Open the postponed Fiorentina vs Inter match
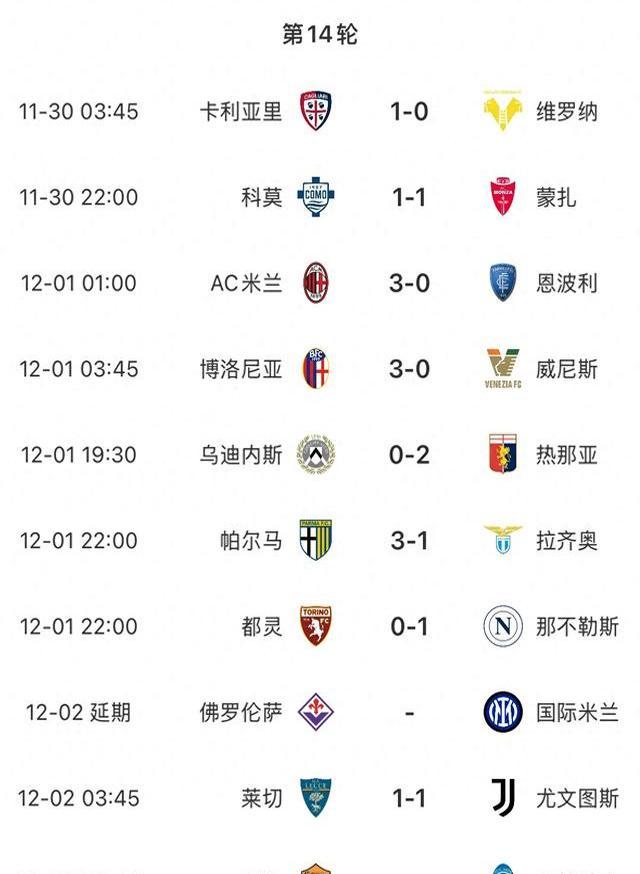This screenshot has height=874, width=640. coord(408,713)
